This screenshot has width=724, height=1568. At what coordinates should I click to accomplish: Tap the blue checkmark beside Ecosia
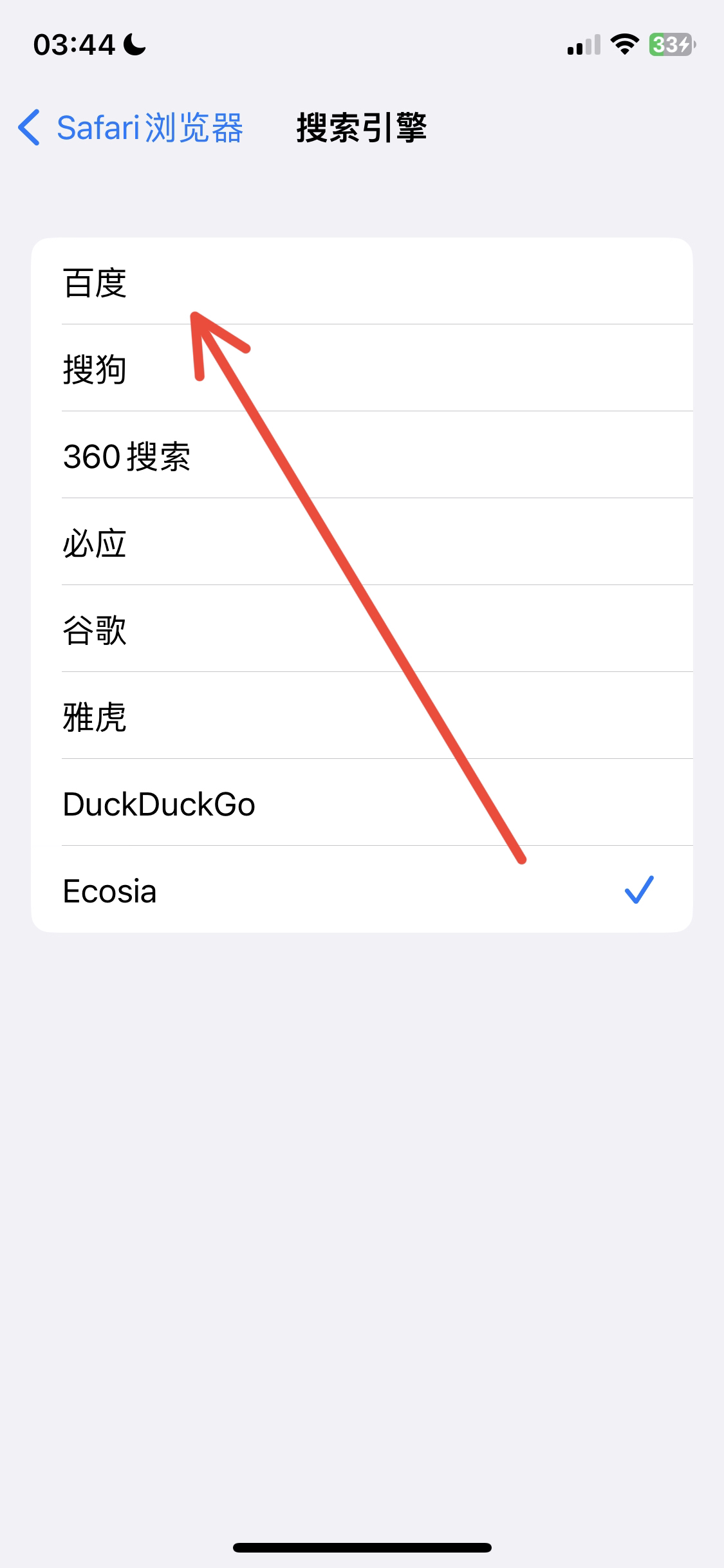(x=639, y=891)
